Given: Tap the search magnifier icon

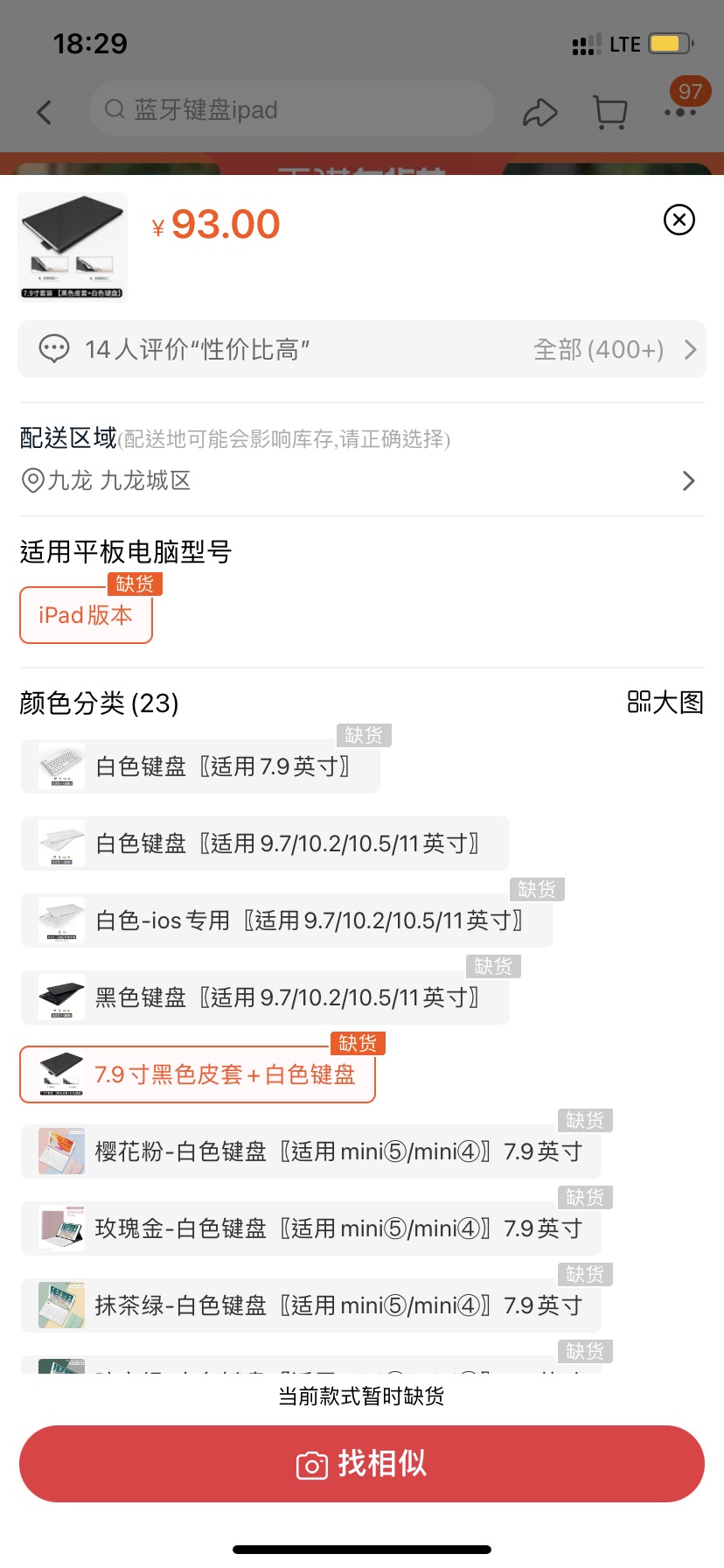Looking at the screenshot, I should [114, 108].
